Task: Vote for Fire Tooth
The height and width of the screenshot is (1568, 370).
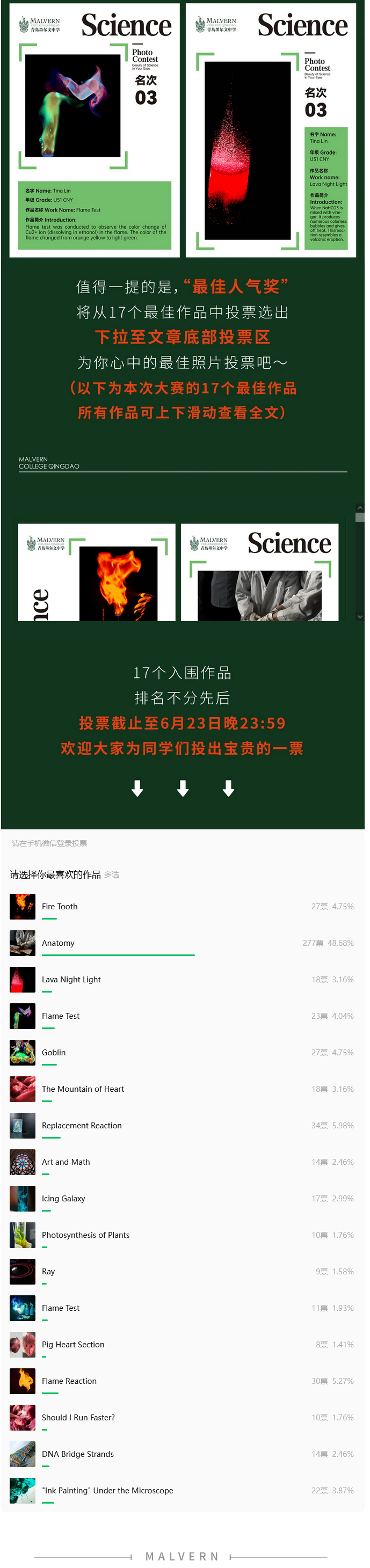Action: point(60,906)
